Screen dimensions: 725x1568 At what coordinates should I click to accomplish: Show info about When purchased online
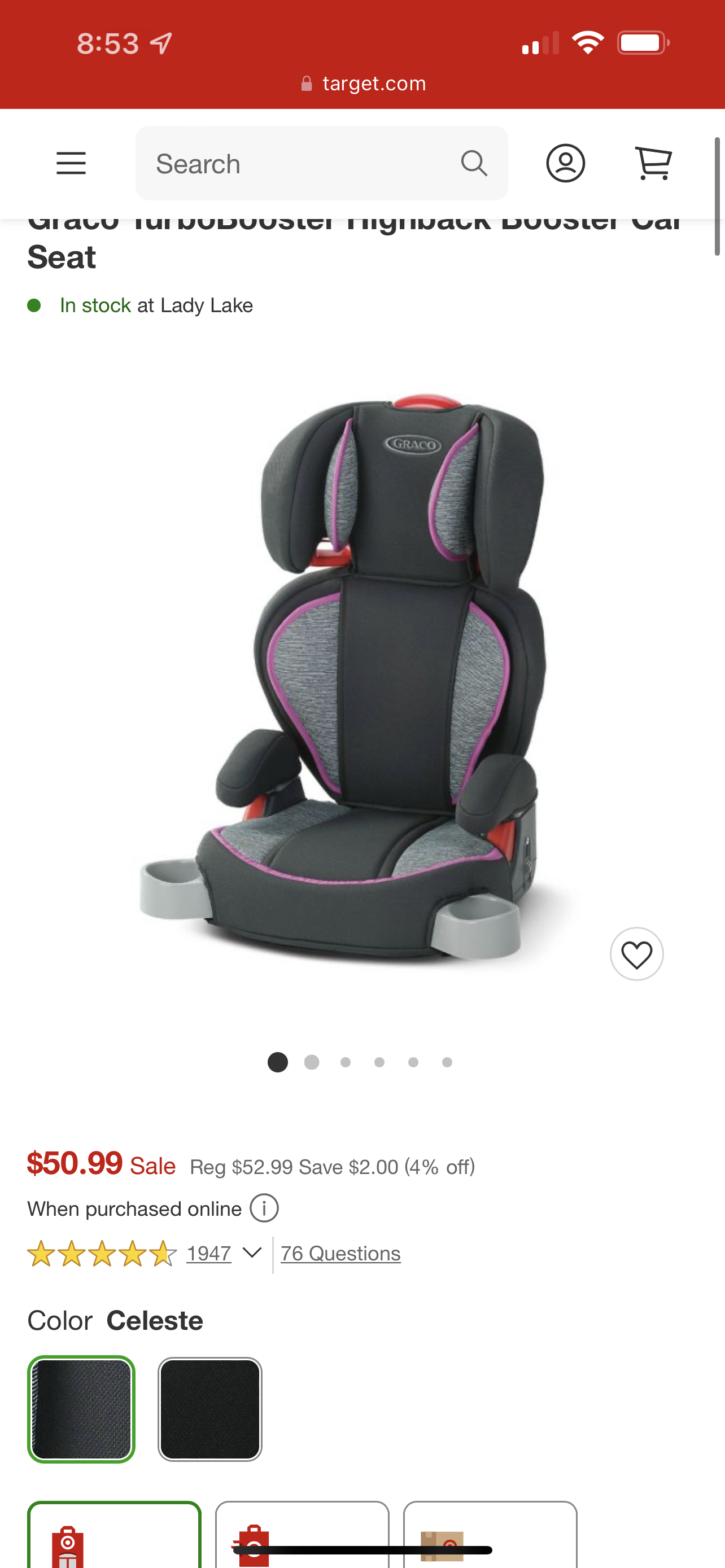264,1208
